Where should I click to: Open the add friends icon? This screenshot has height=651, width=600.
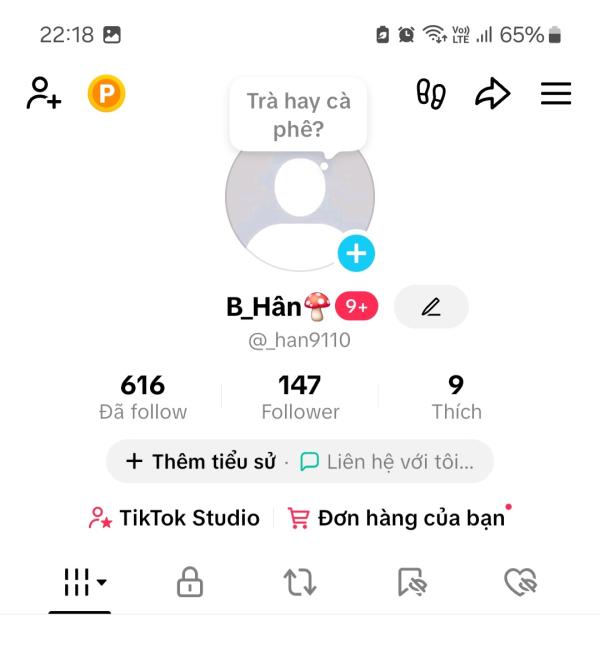(x=44, y=94)
